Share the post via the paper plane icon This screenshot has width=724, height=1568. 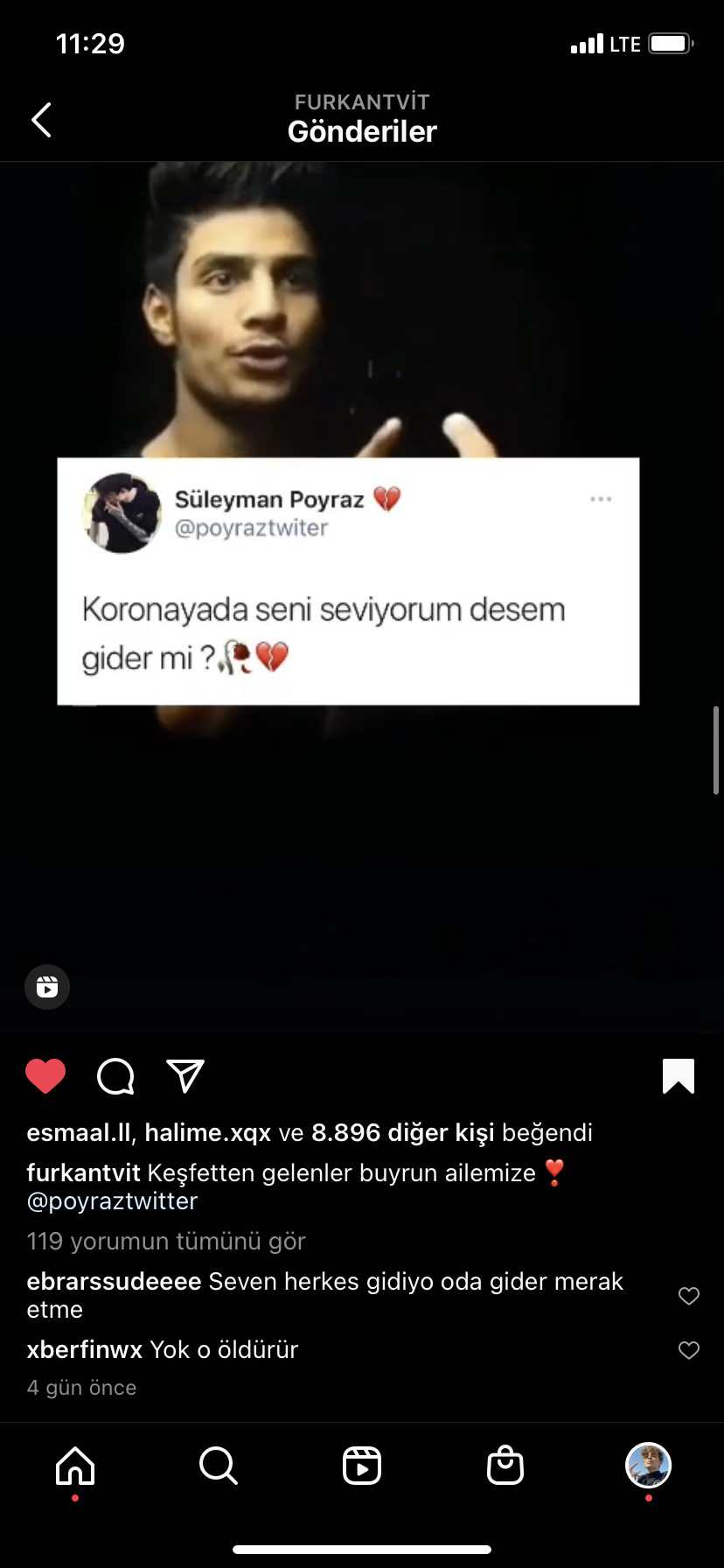pyautogui.click(x=185, y=1076)
